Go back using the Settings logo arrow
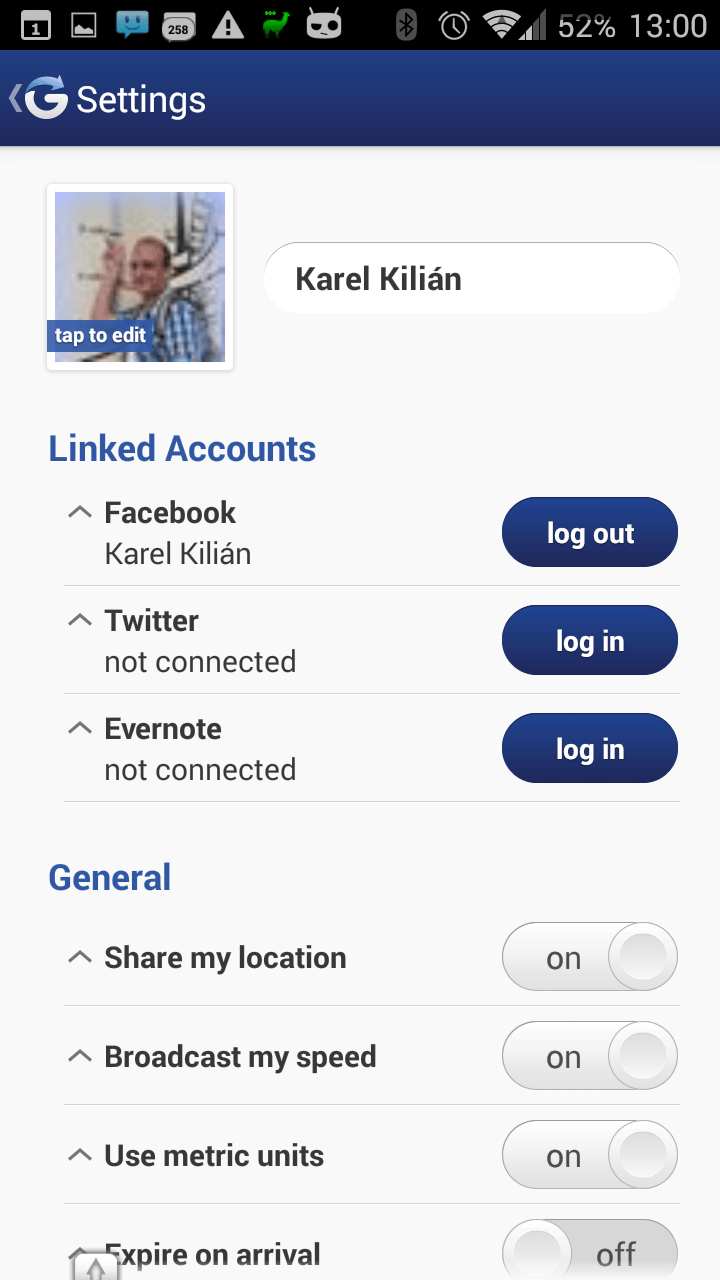Viewport: 720px width, 1280px height. [x=38, y=98]
